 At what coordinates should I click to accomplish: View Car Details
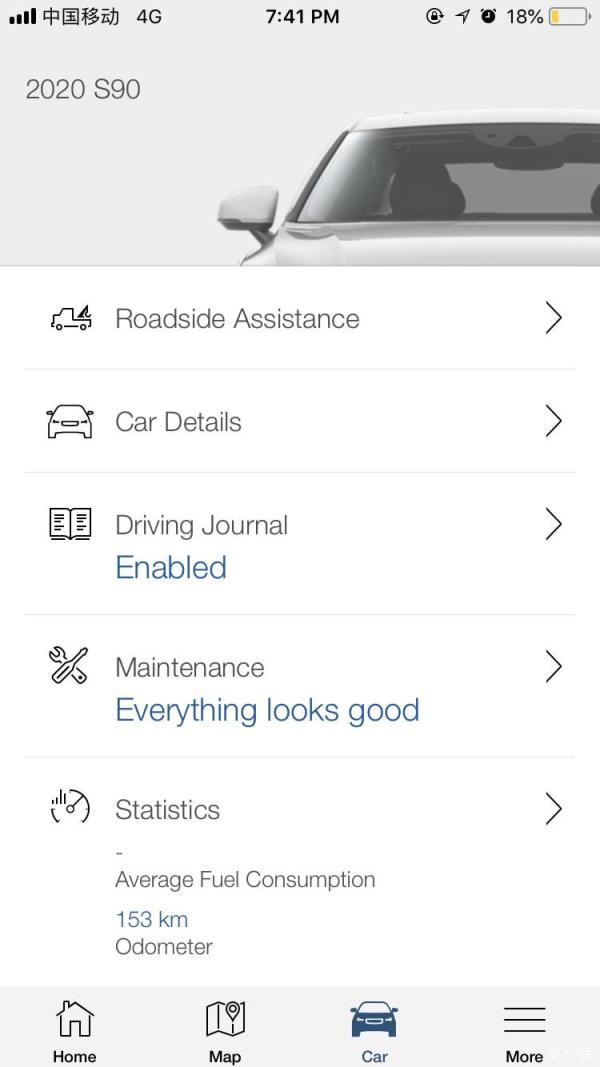[300, 421]
